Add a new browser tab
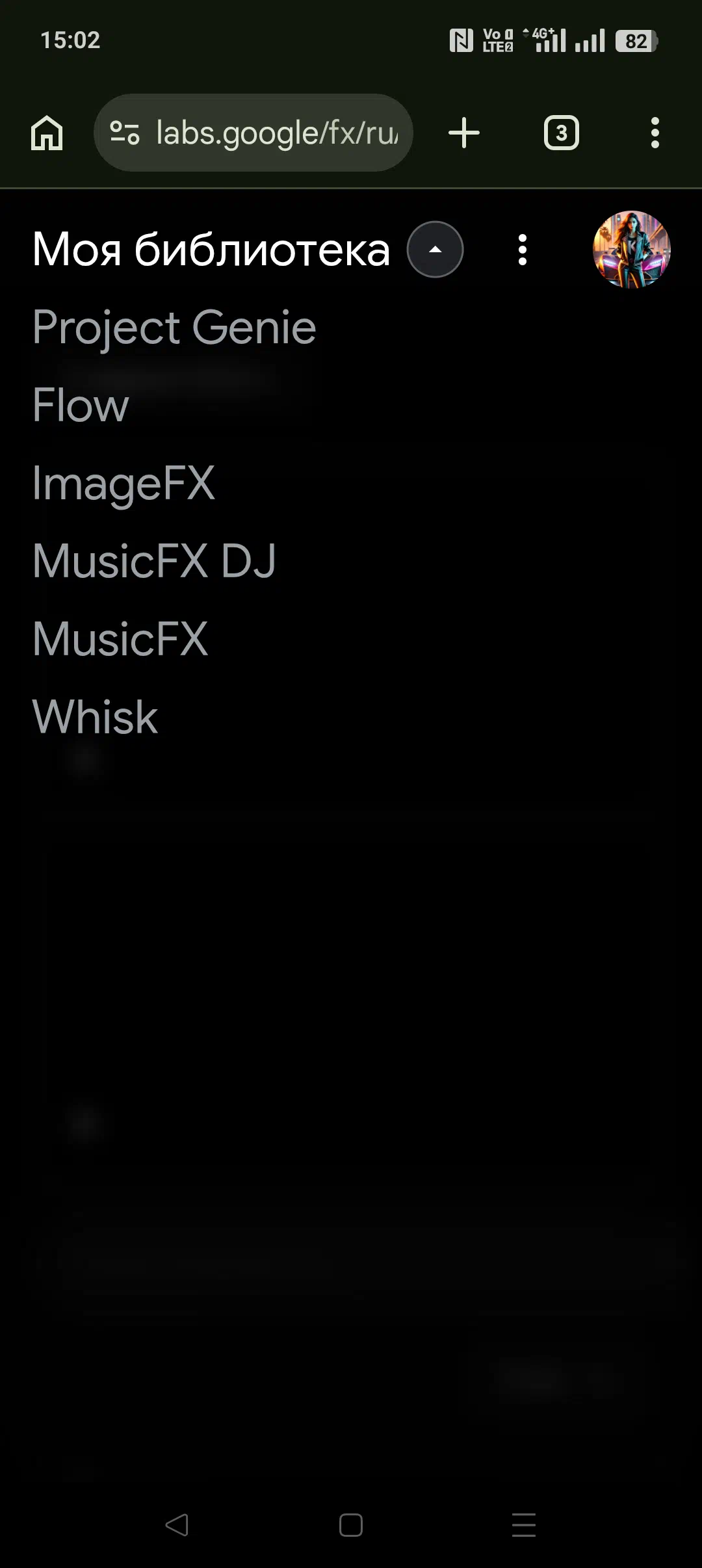Image resolution: width=702 pixels, height=1568 pixels. [464, 133]
